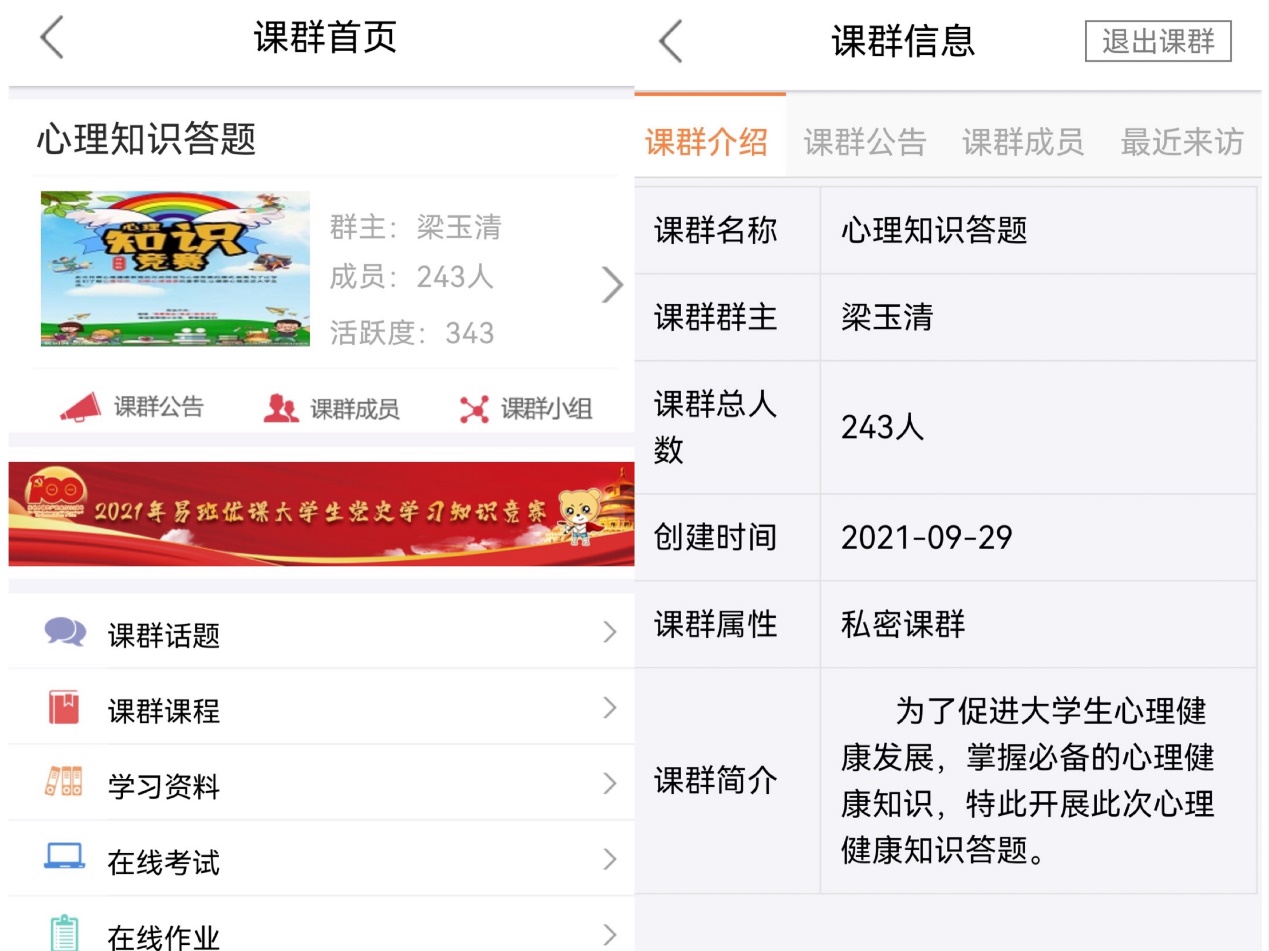1269x951 pixels.
Task: Tap the 退出课群 button
Action: point(1157,42)
